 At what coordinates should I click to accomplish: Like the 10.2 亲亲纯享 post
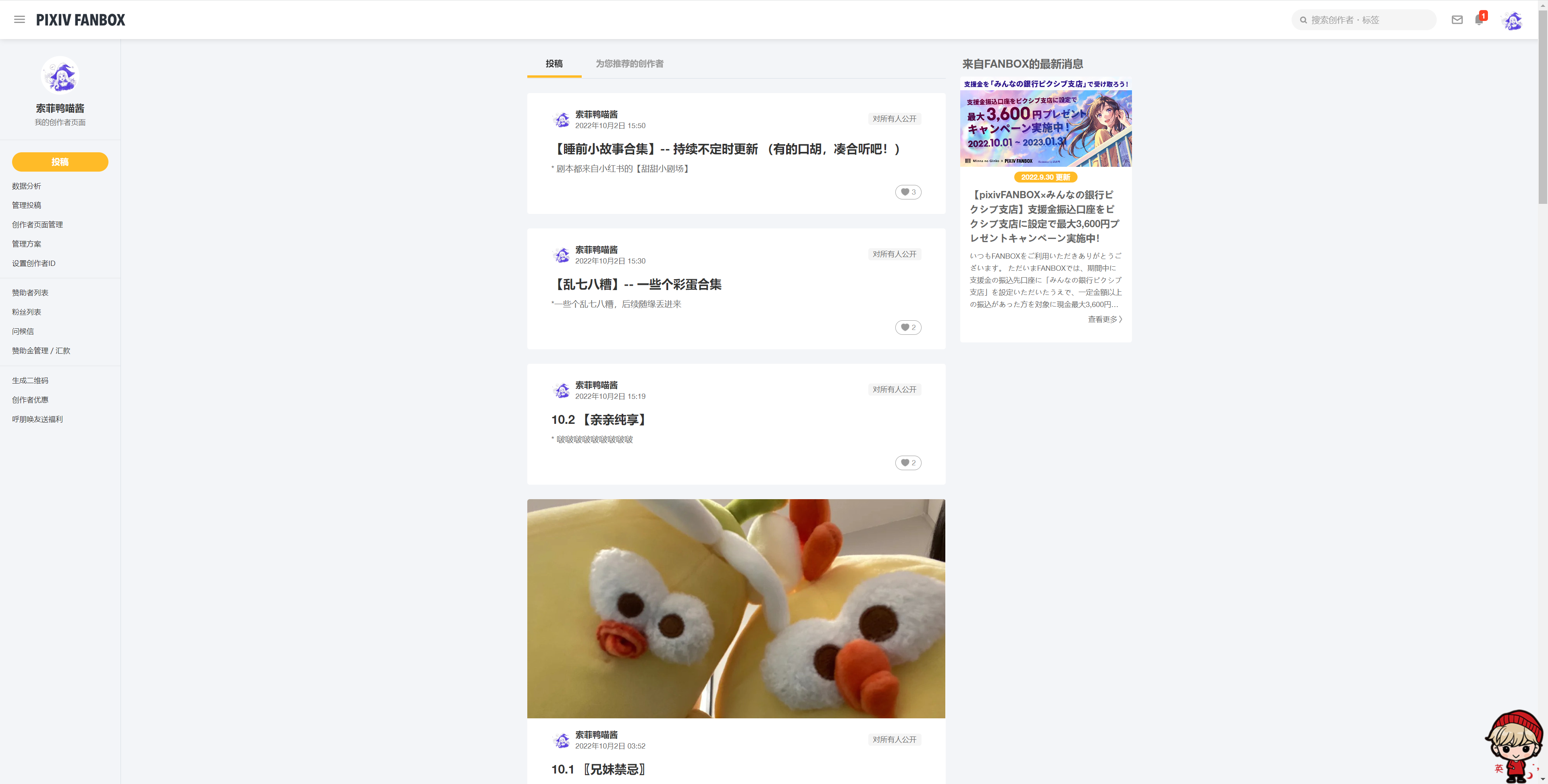tap(908, 463)
